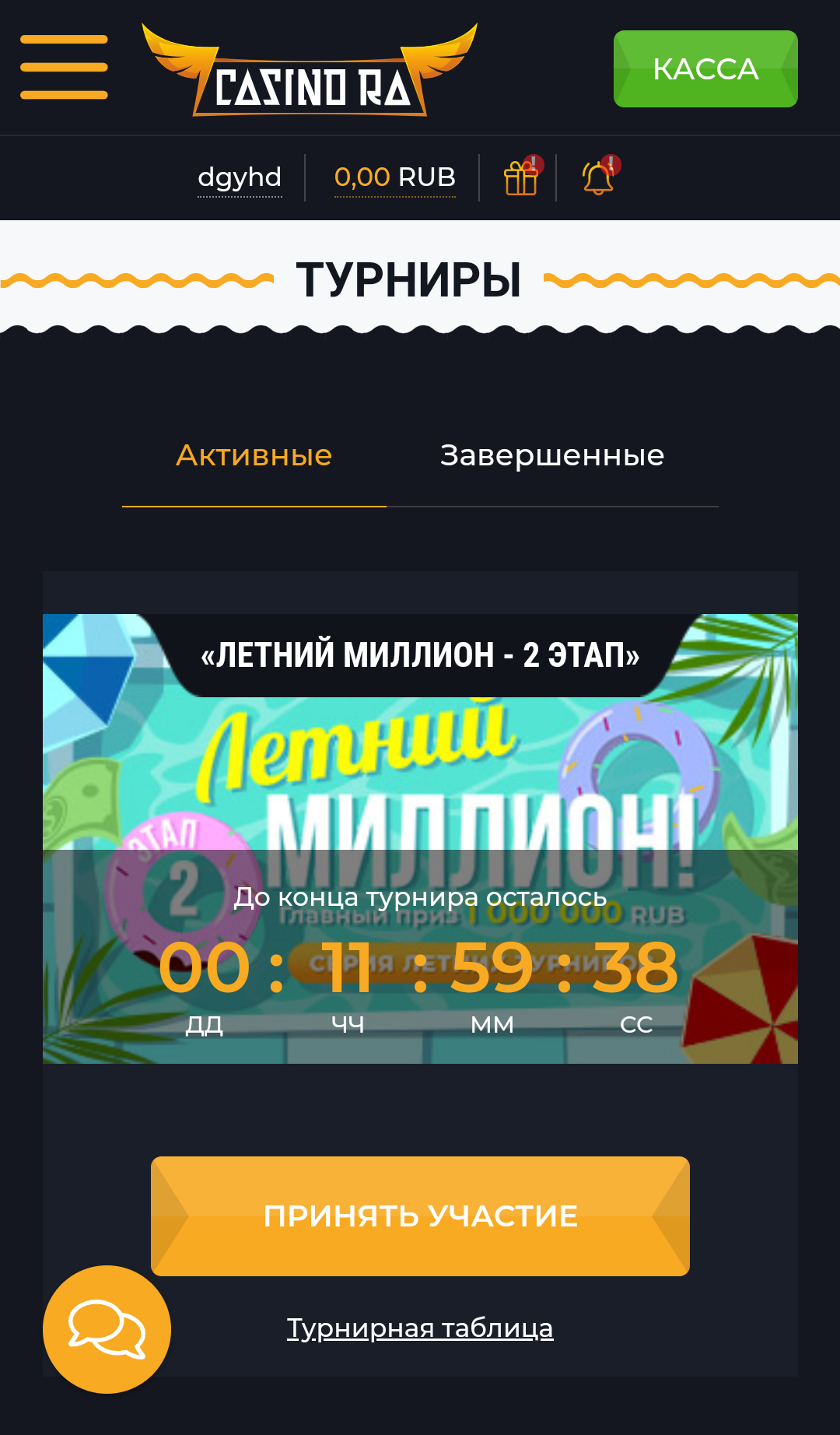Open the hamburger menu
Viewport: 840px width, 1435px height.
point(64,68)
